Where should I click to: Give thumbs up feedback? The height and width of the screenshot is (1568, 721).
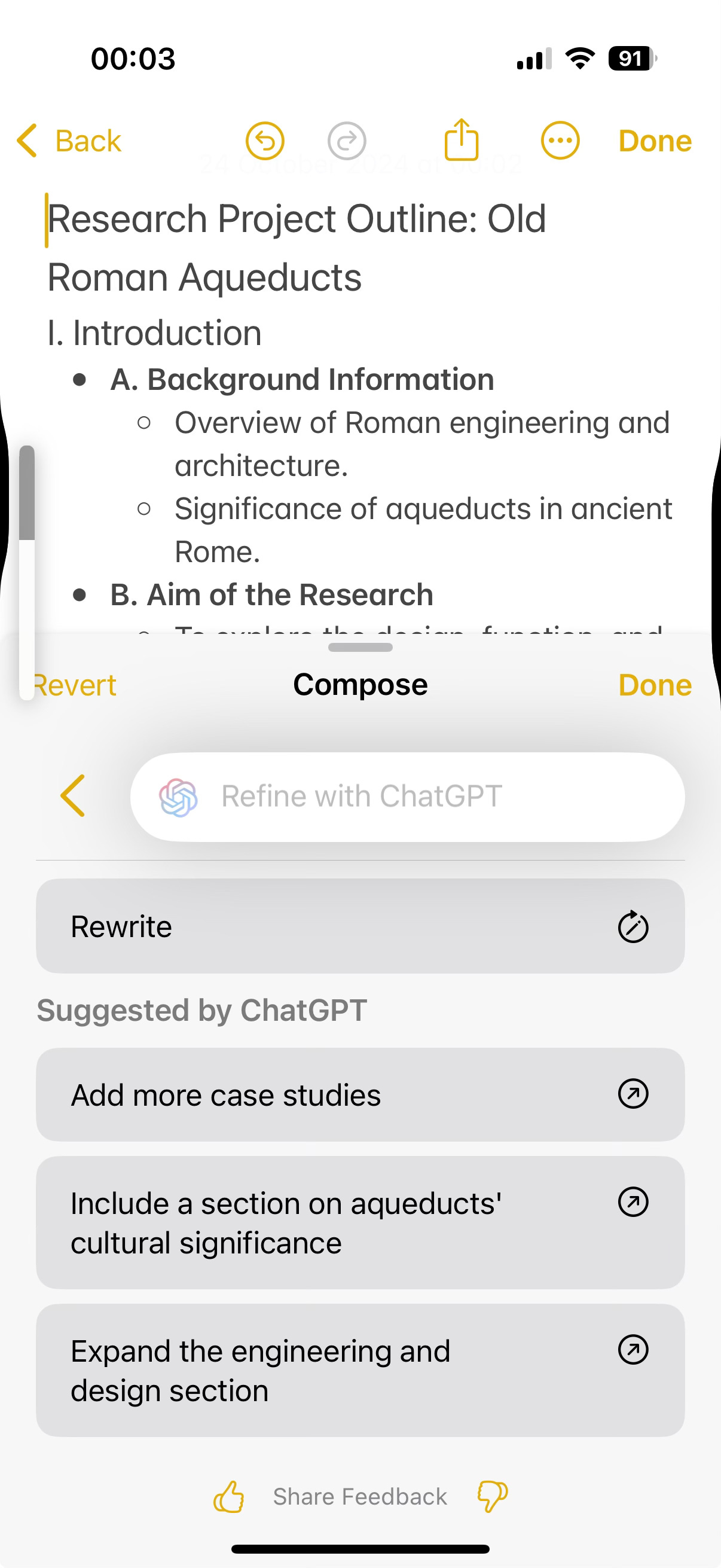(229, 1497)
